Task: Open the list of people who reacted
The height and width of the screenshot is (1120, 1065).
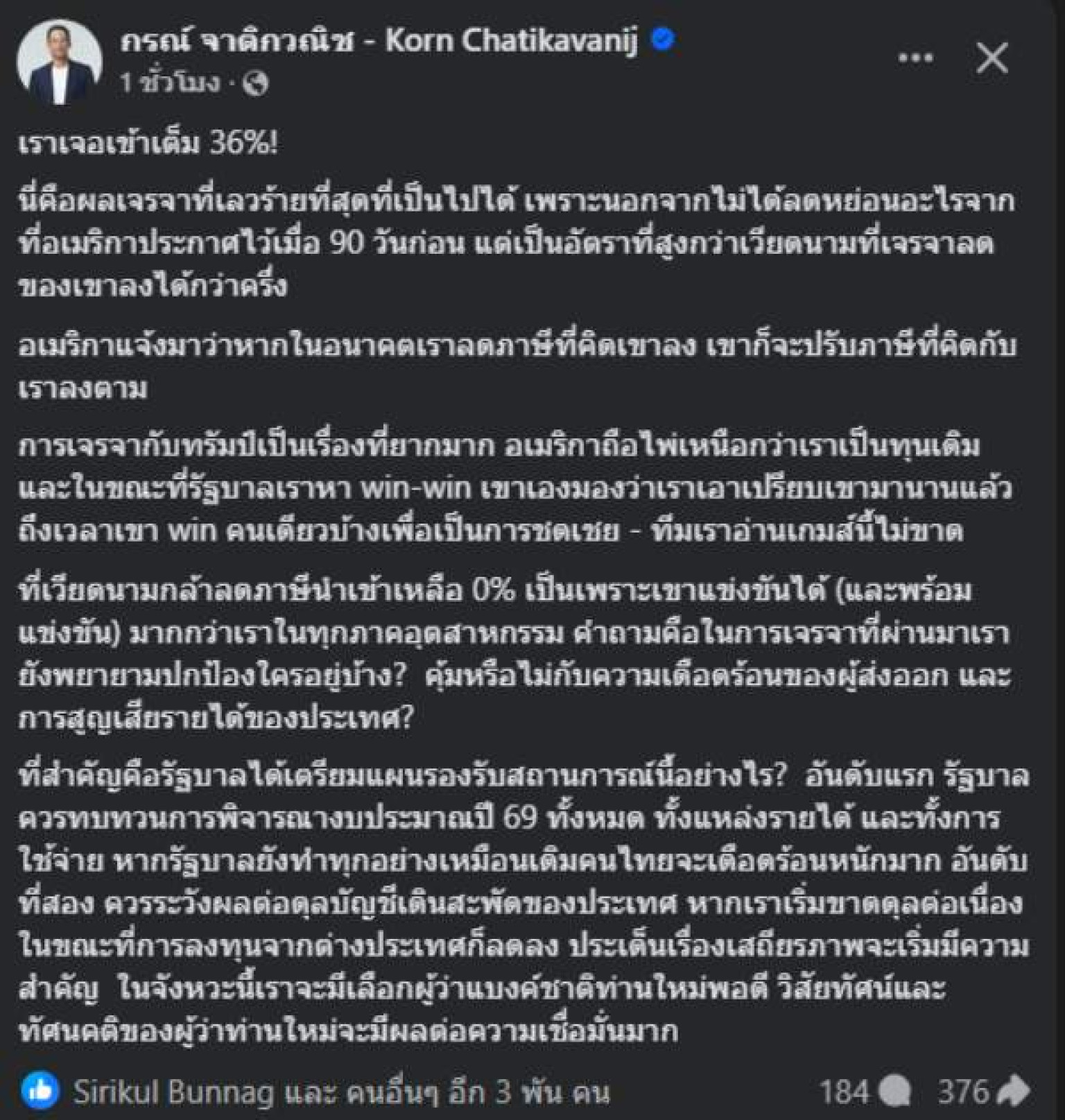Action: pos(340,1092)
